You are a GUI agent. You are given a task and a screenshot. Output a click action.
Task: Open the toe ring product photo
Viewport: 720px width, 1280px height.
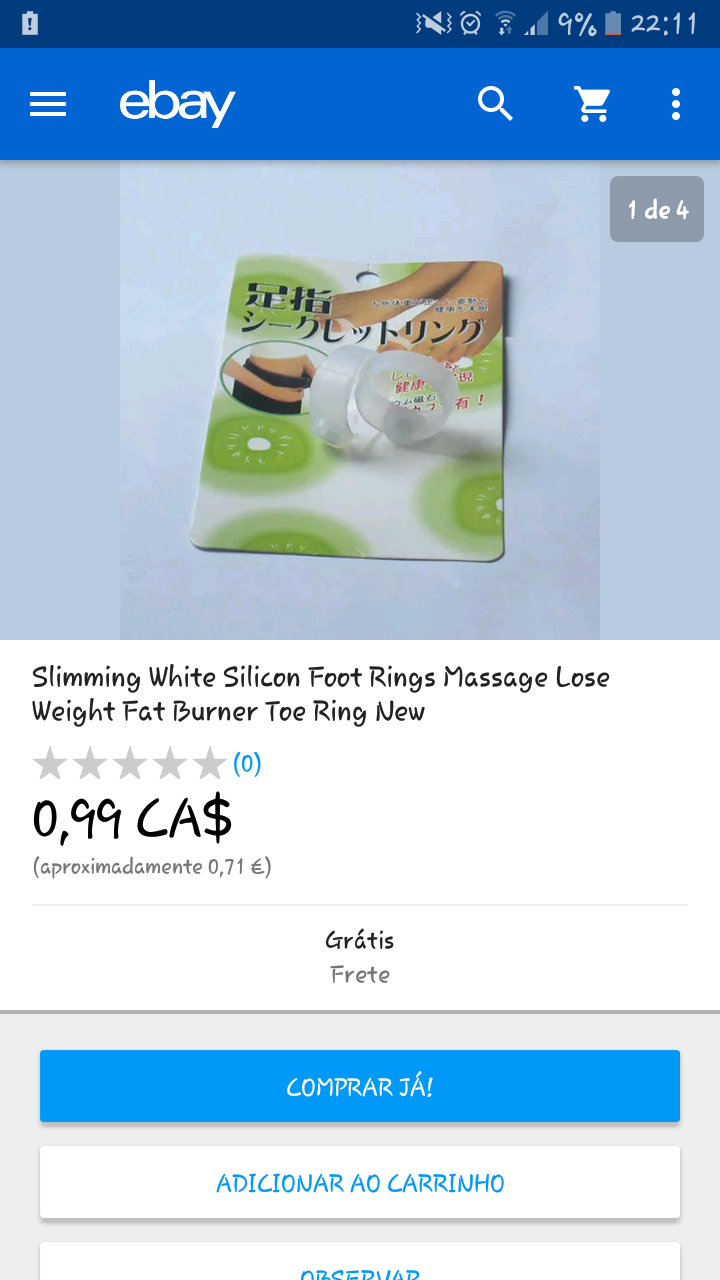[360, 400]
